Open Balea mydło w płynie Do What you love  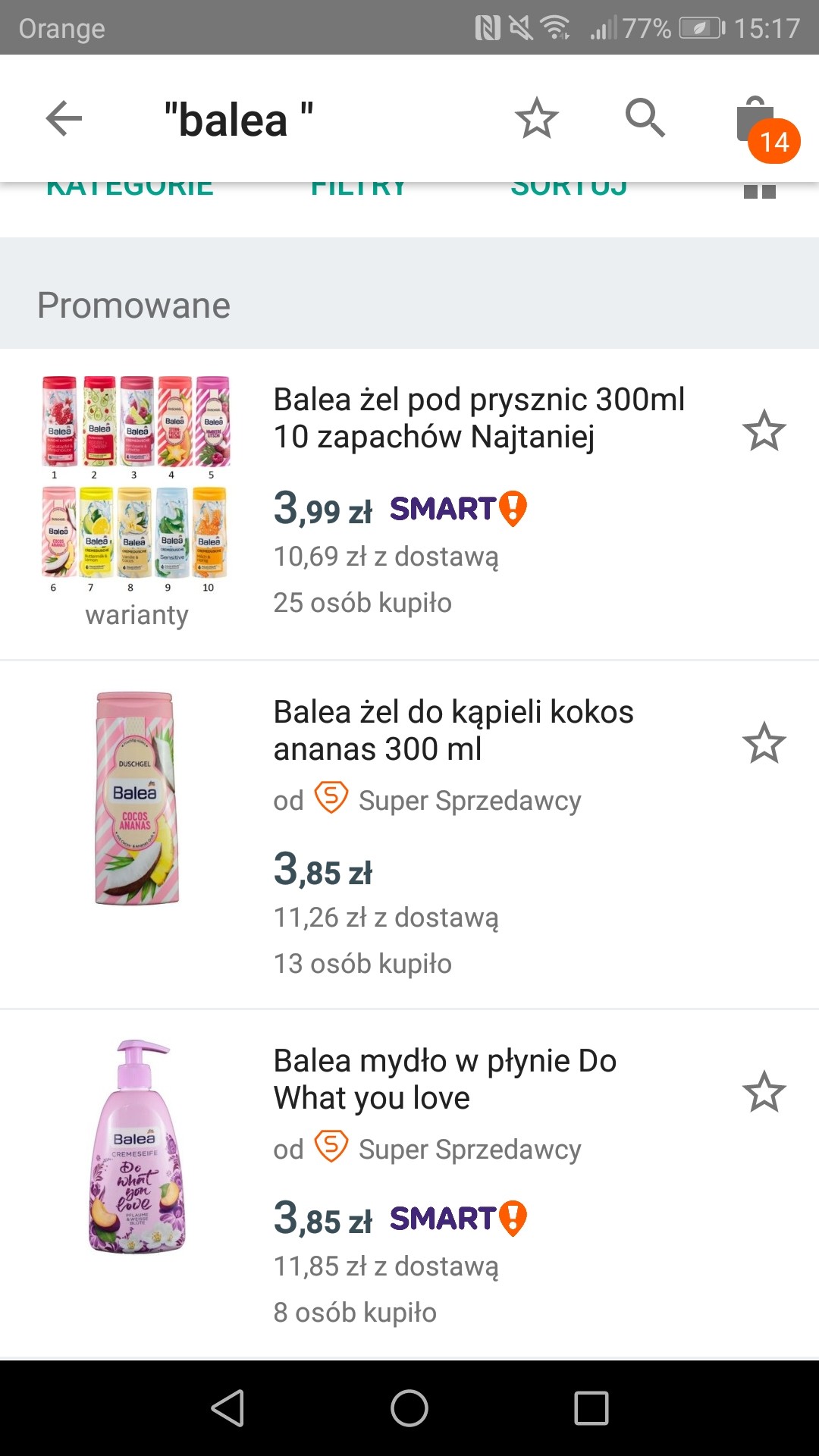(x=444, y=1079)
